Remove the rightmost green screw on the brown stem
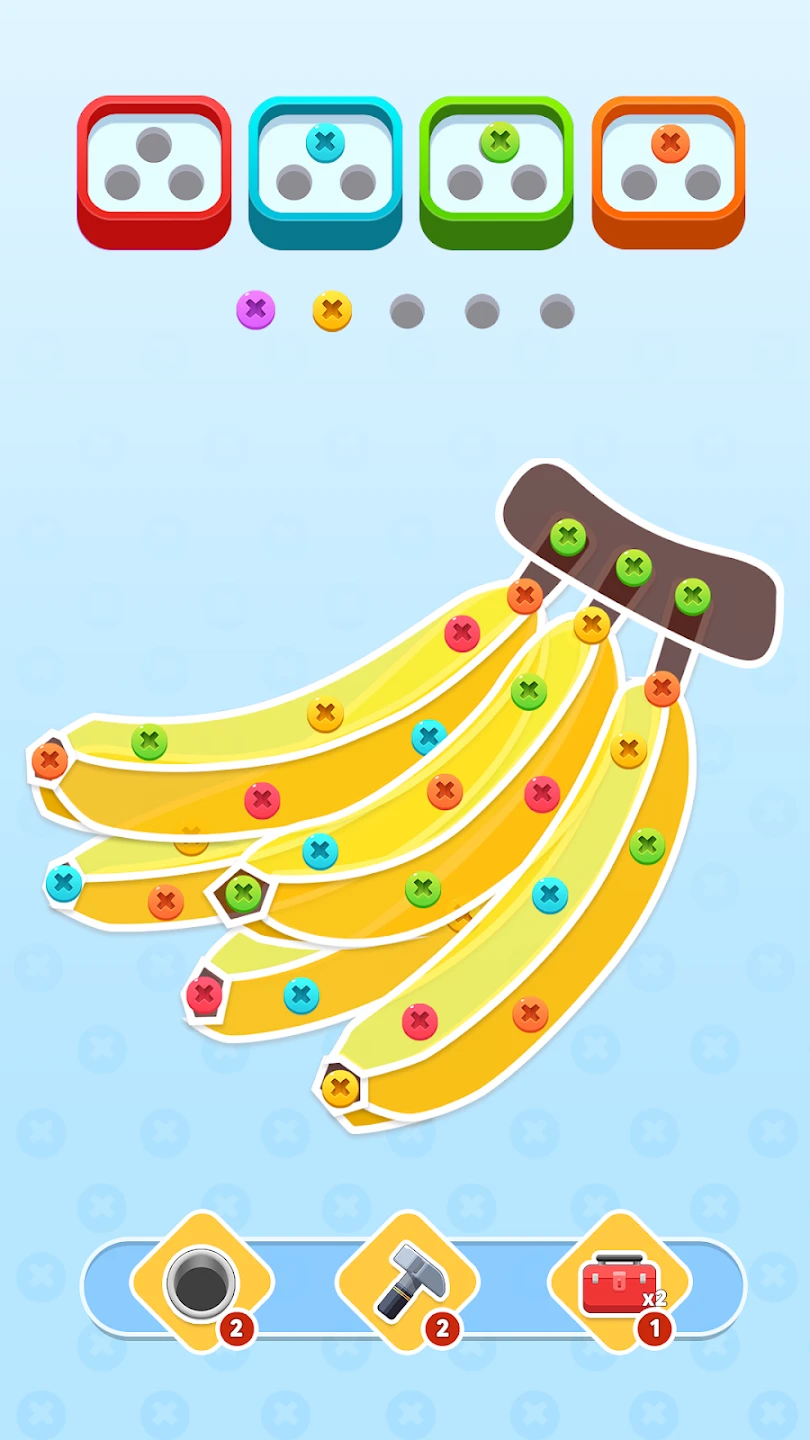Image resolution: width=810 pixels, height=1440 pixels. (692, 596)
